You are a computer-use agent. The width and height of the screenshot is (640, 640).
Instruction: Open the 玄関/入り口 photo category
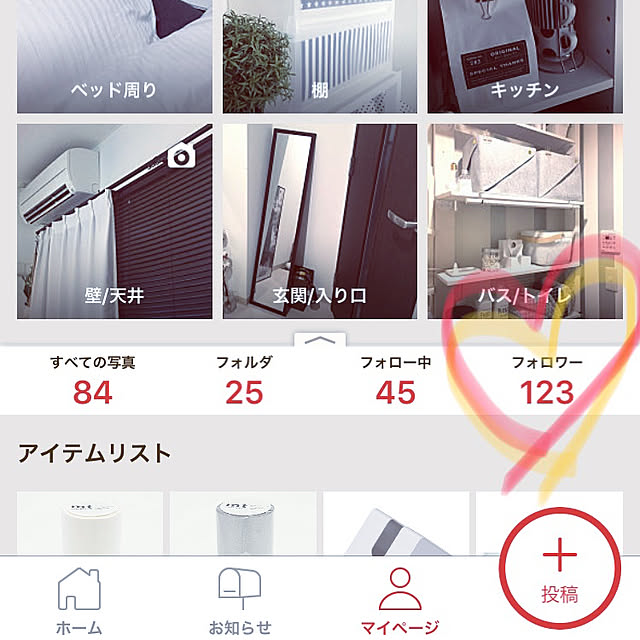pyautogui.click(x=319, y=222)
